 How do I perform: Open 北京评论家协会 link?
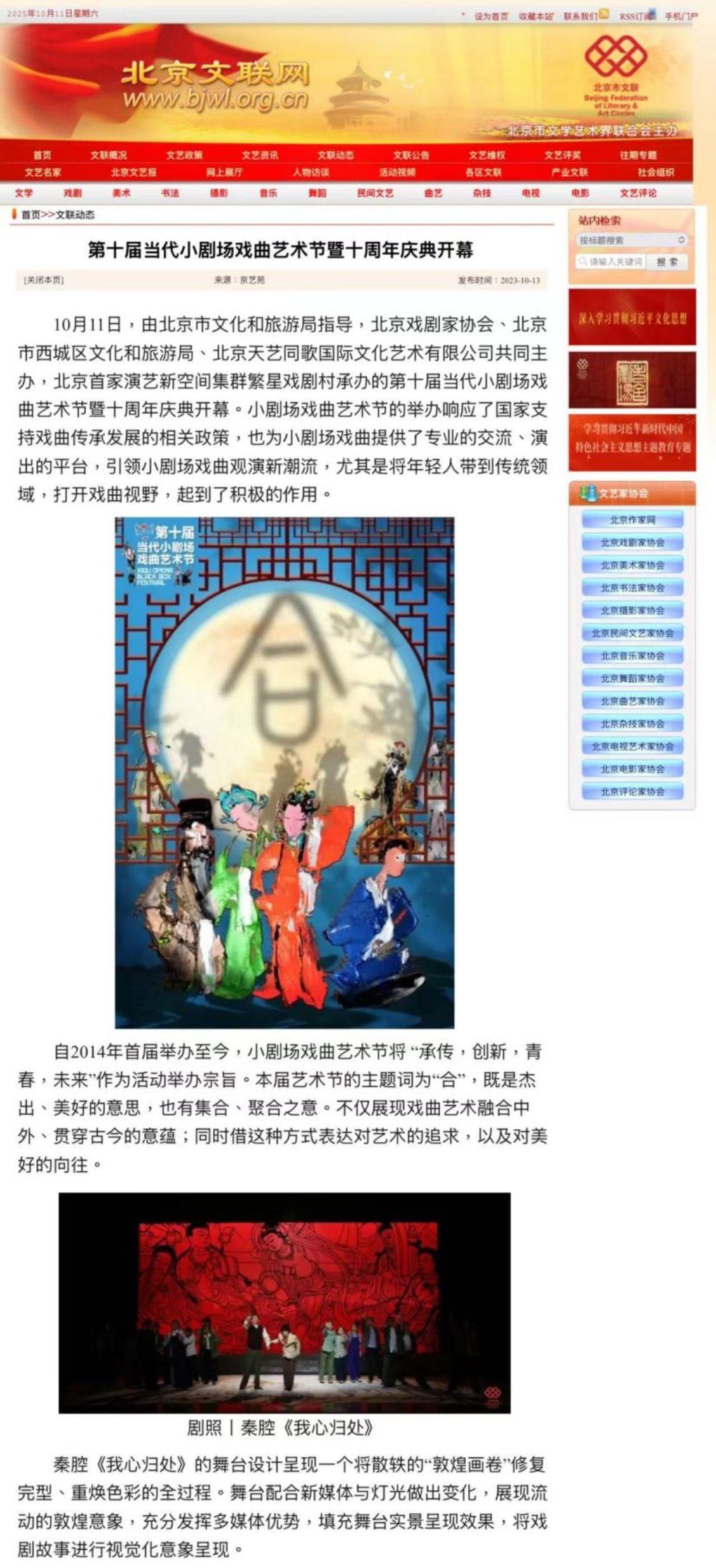tap(632, 792)
